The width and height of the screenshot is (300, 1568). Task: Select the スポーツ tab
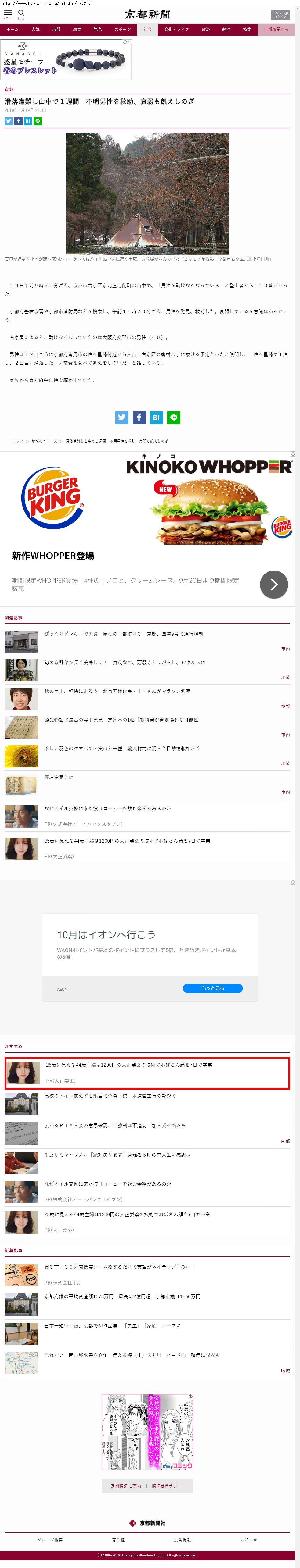tap(122, 29)
